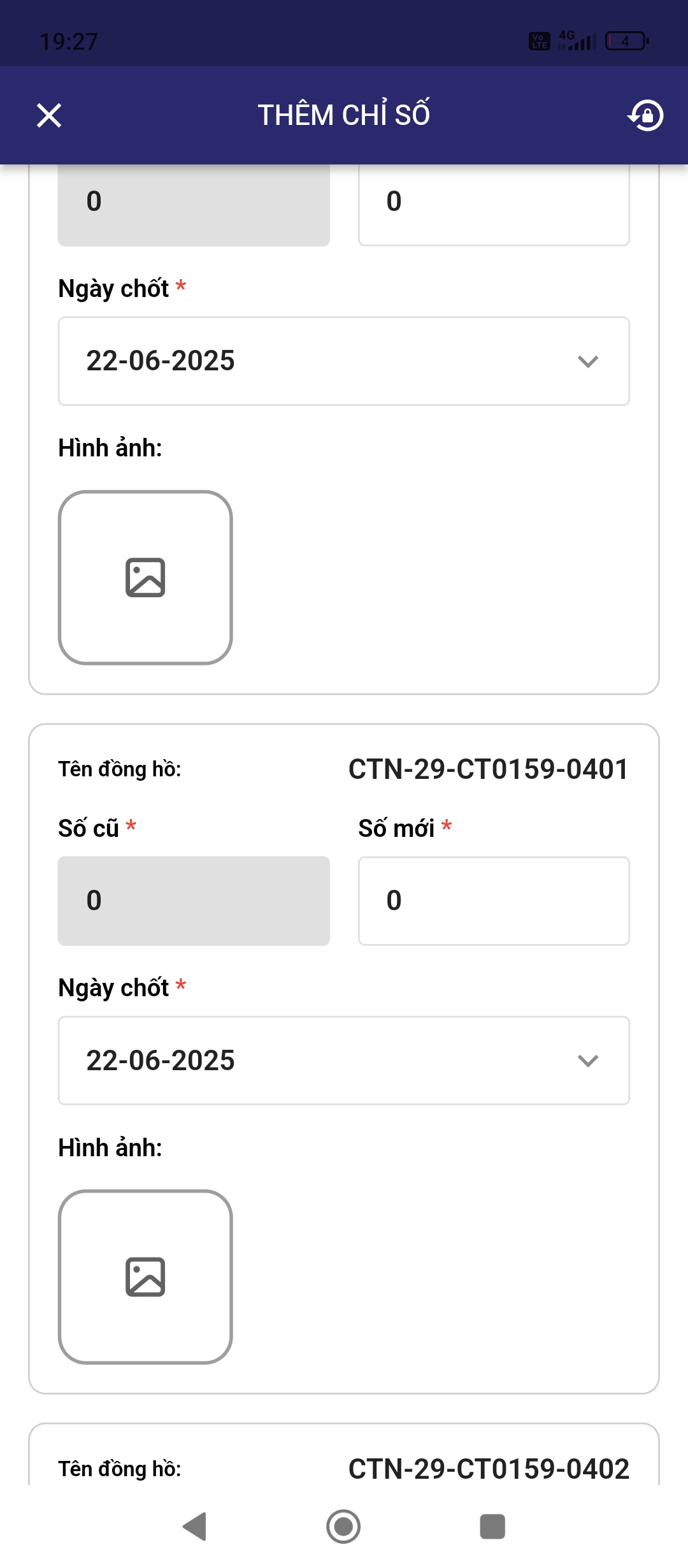
Task: Edit Số mới field for CTN-29-CT0159-0401
Action: click(x=494, y=901)
